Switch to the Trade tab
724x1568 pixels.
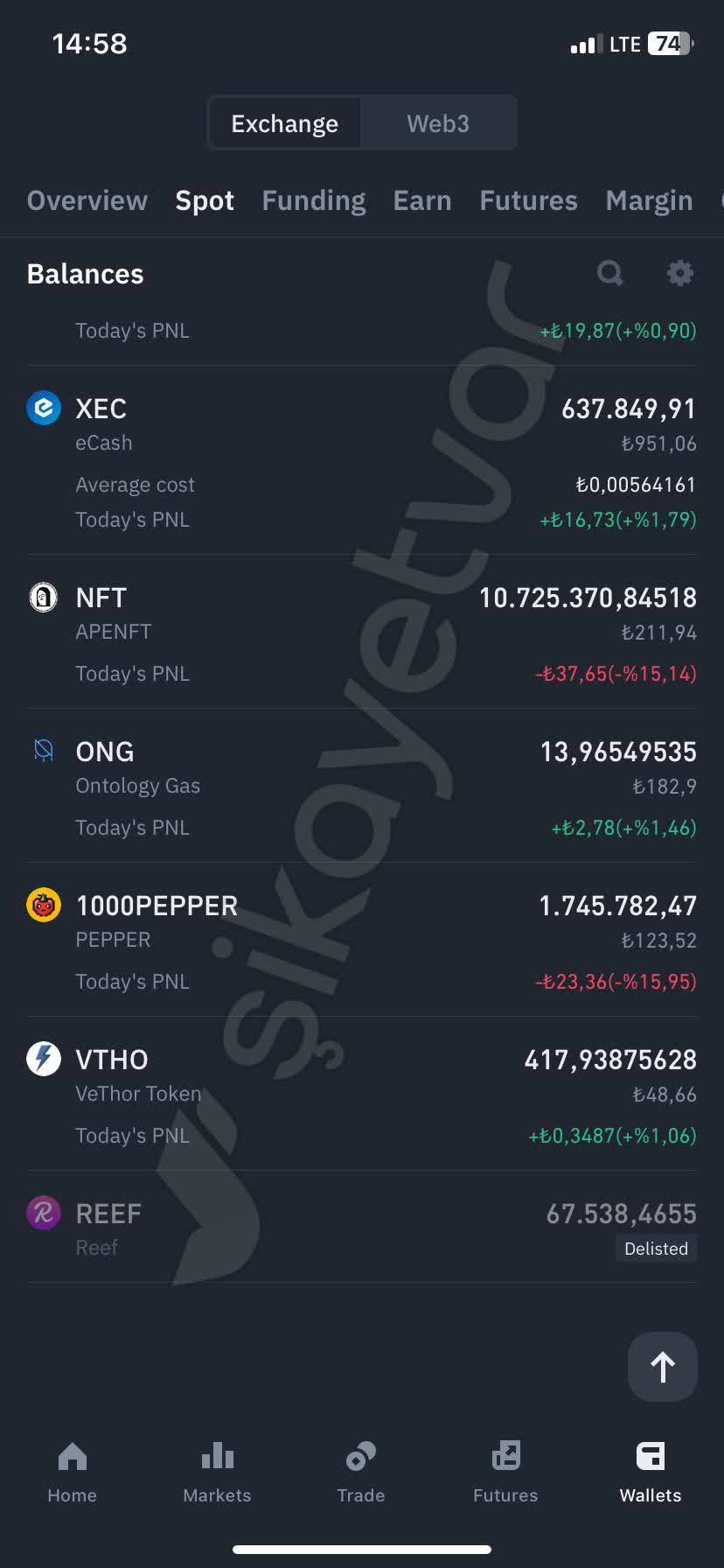tap(361, 1472)
